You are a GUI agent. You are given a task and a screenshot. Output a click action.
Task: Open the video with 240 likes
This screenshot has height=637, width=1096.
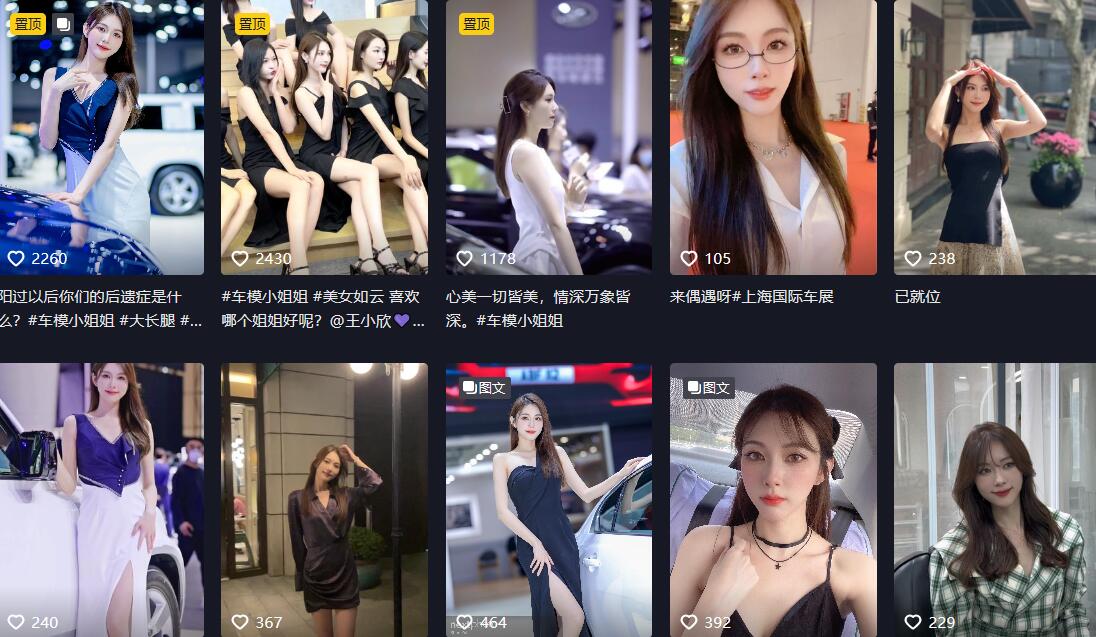click(101, 500)
